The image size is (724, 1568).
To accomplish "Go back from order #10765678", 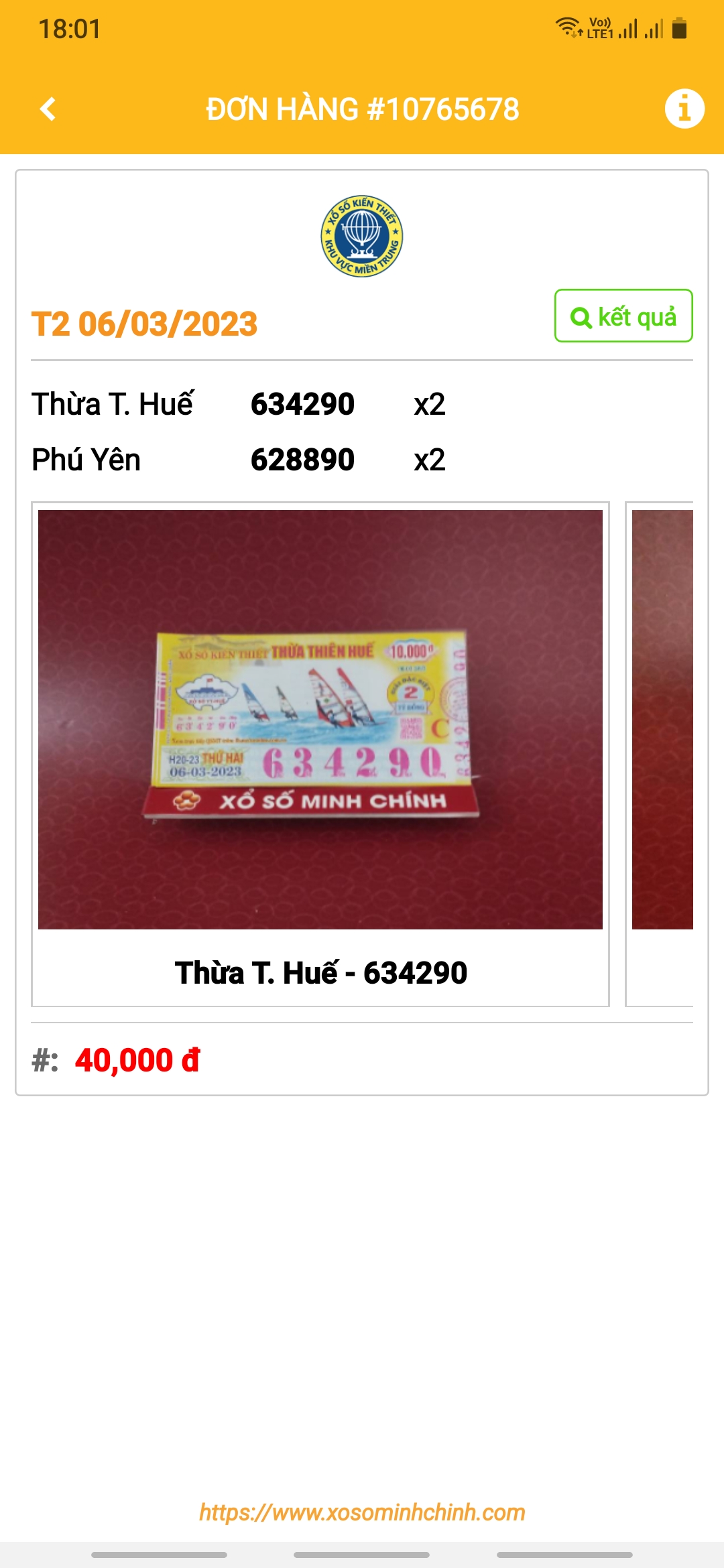I will 48,109.
